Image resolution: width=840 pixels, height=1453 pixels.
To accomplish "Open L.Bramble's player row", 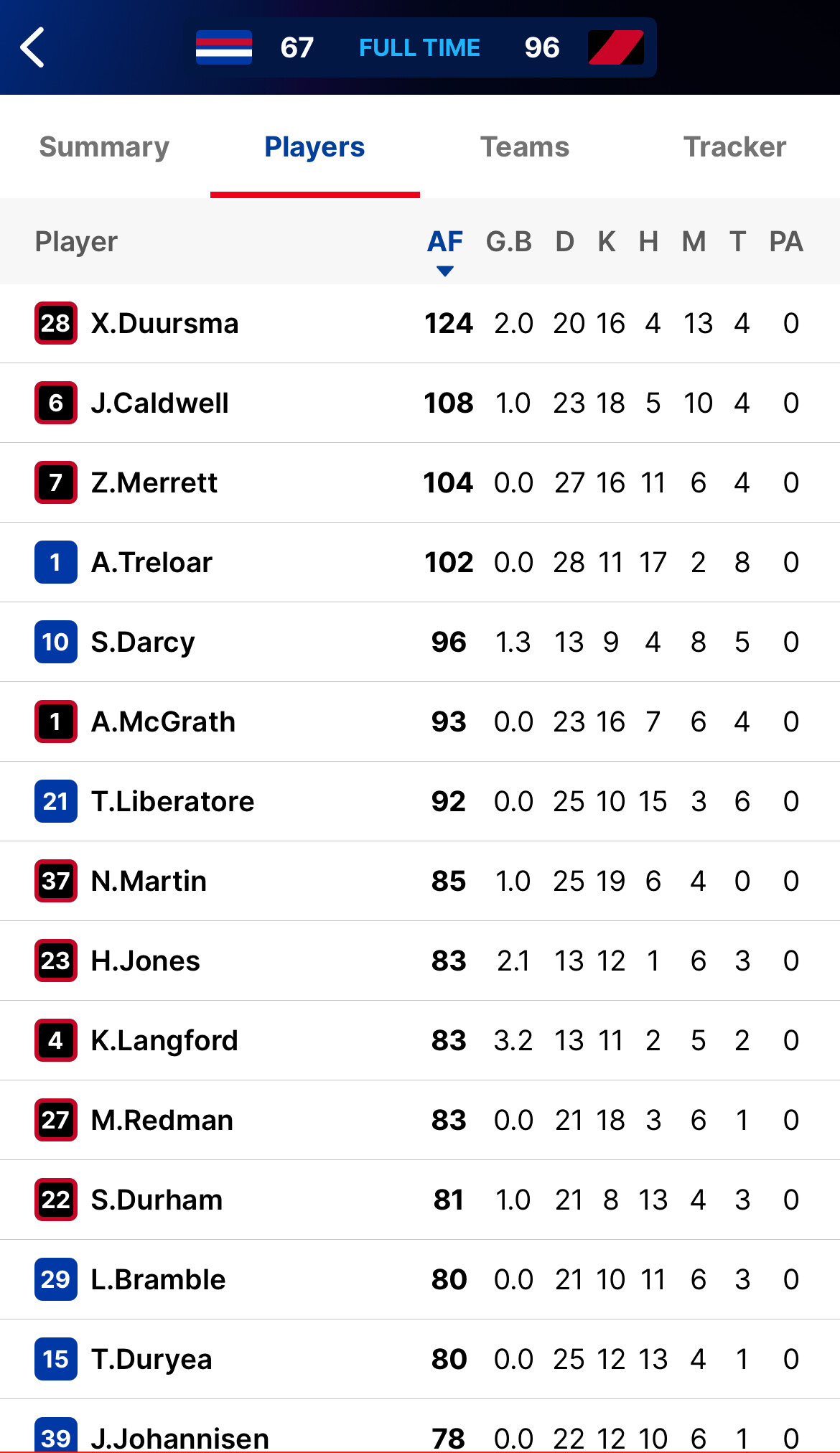I will point(420,1280).
